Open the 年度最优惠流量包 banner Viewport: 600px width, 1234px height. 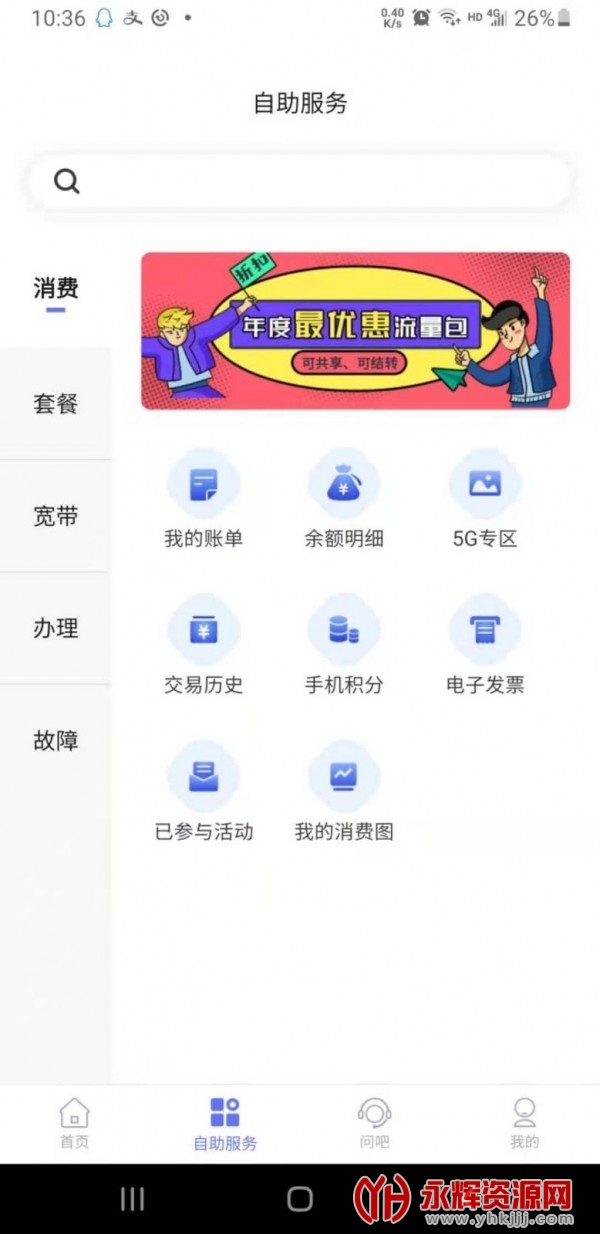click(x=355, y=331)
